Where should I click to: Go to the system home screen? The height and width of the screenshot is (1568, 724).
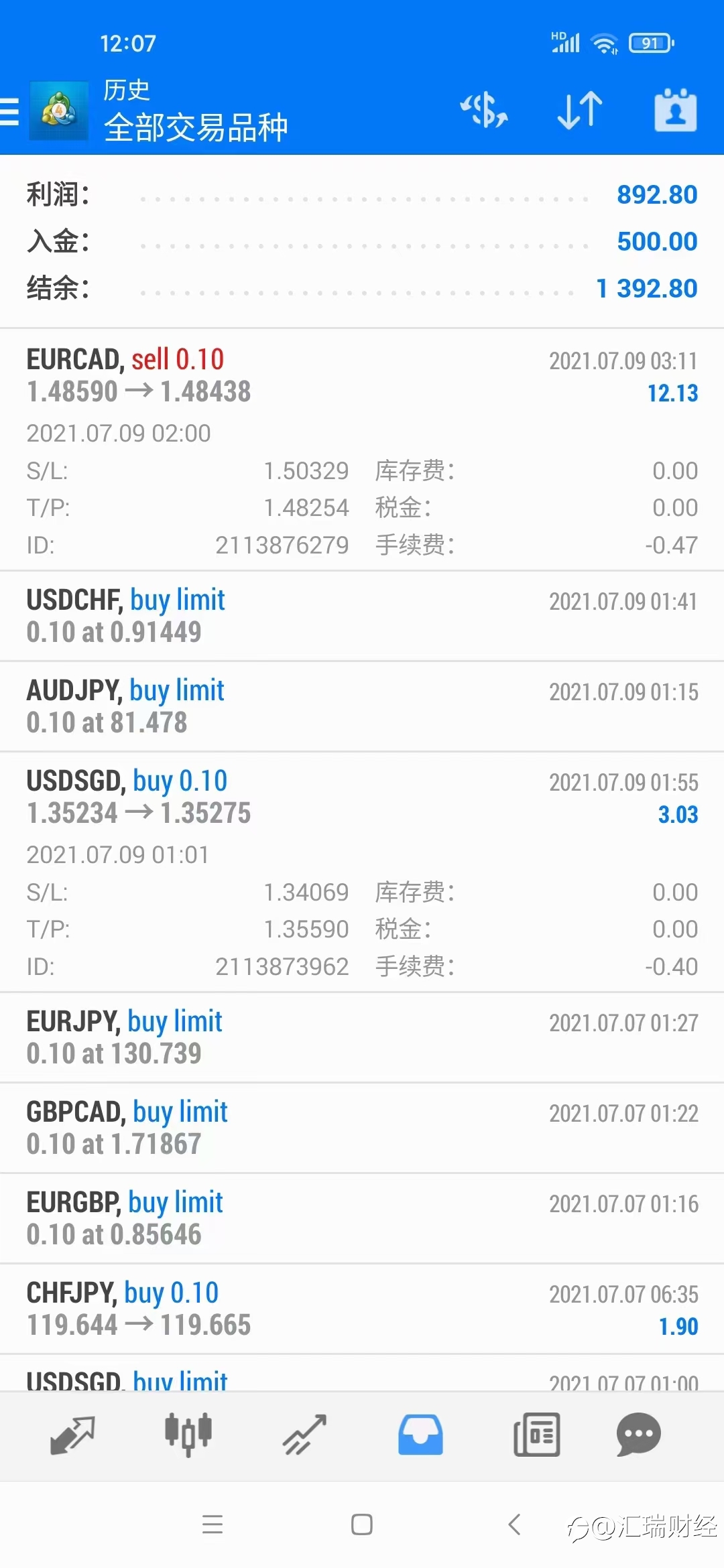click(362, 1524)
